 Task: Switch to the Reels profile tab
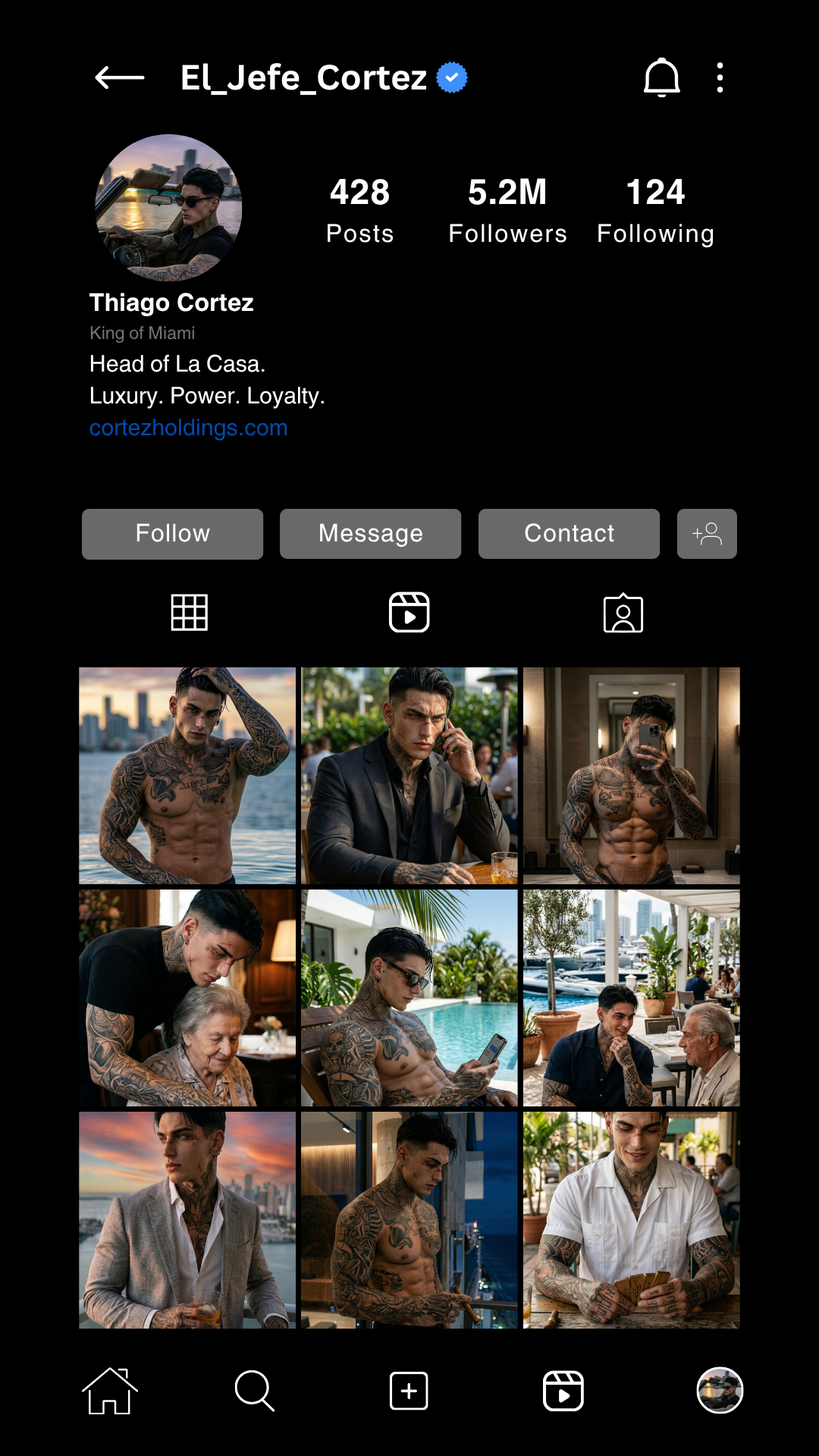[409, 613]
